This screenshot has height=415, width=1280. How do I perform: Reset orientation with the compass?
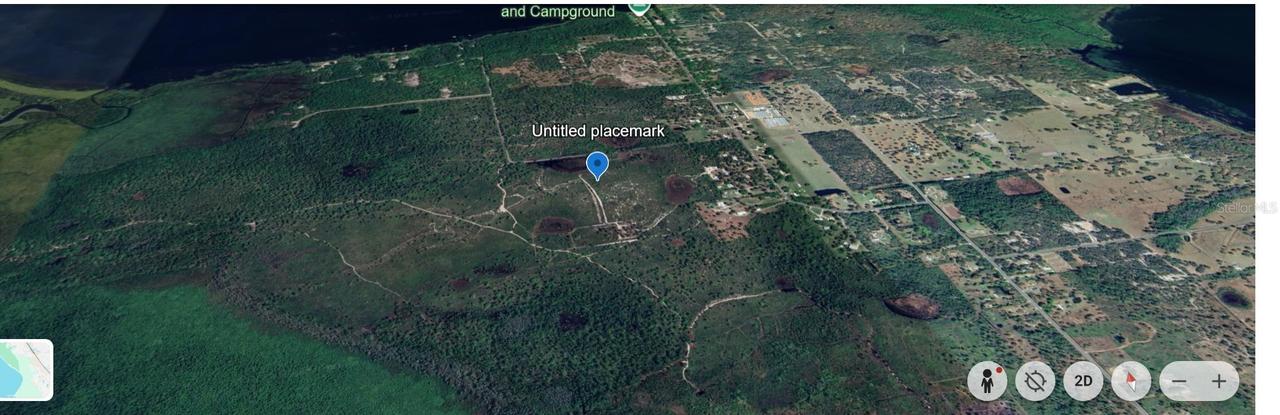coord(1131,381)
